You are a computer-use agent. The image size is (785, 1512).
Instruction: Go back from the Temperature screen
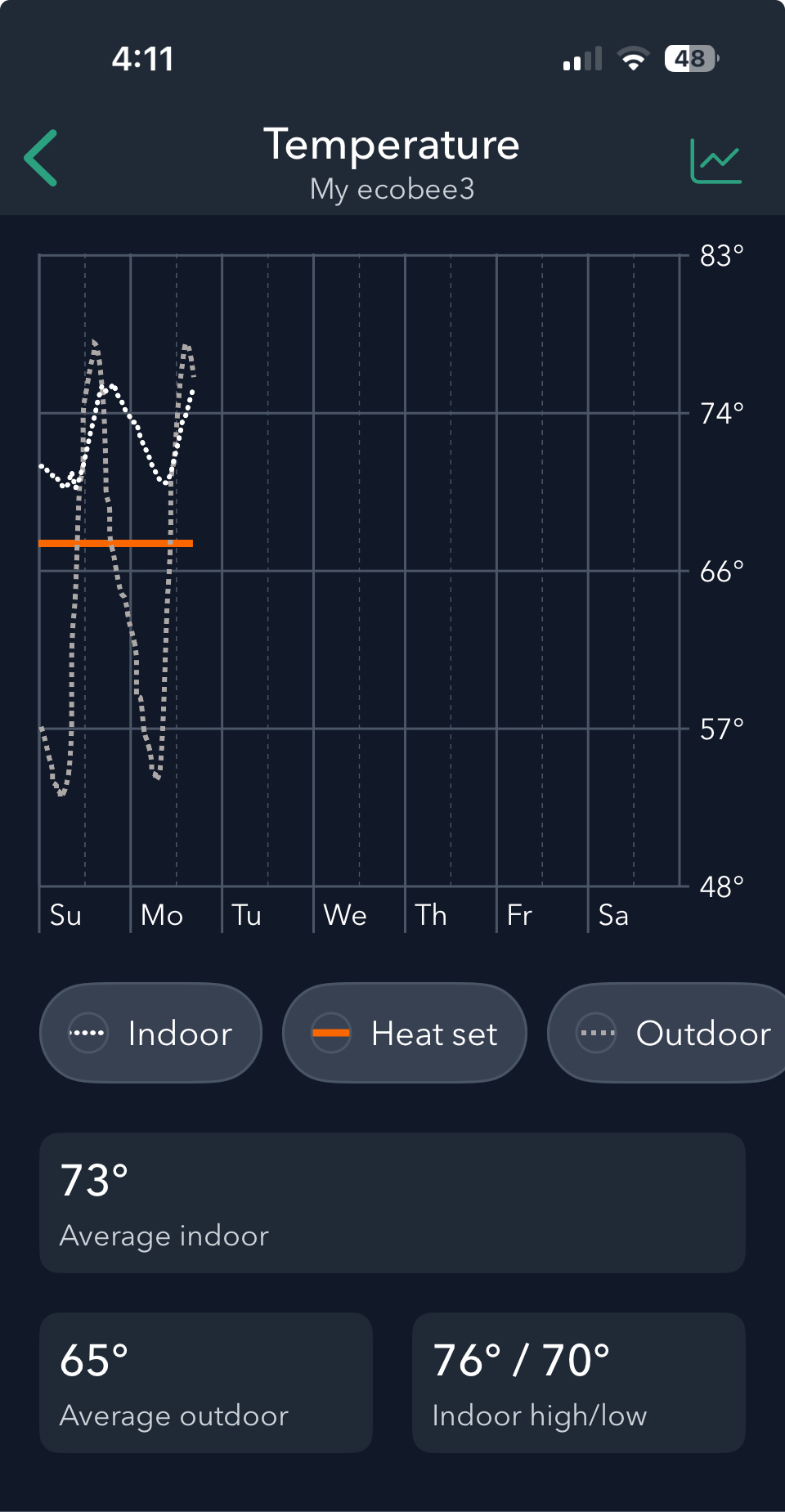(x=42, y=158)
